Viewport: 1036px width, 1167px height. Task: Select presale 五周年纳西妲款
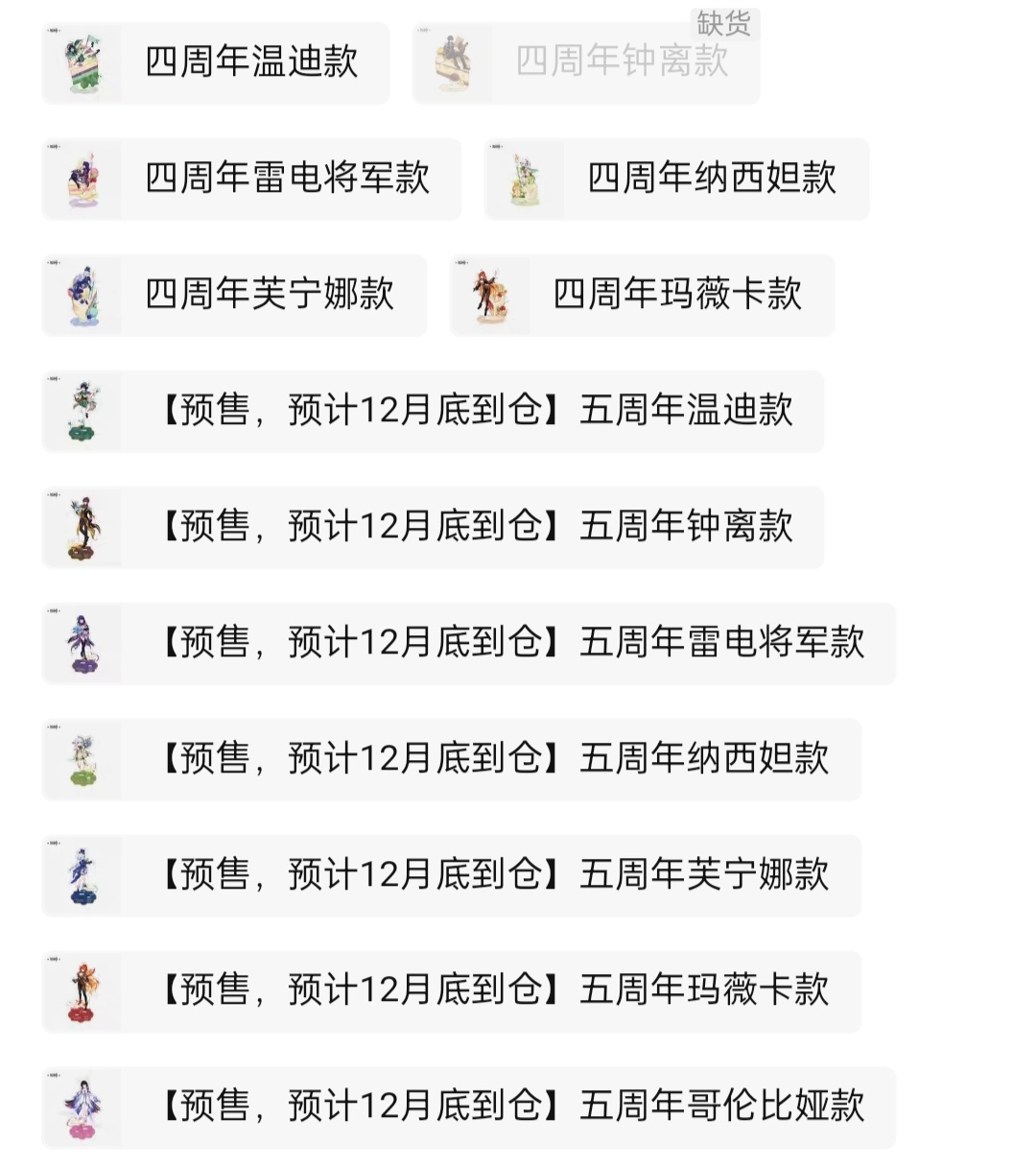coord(452,759)
